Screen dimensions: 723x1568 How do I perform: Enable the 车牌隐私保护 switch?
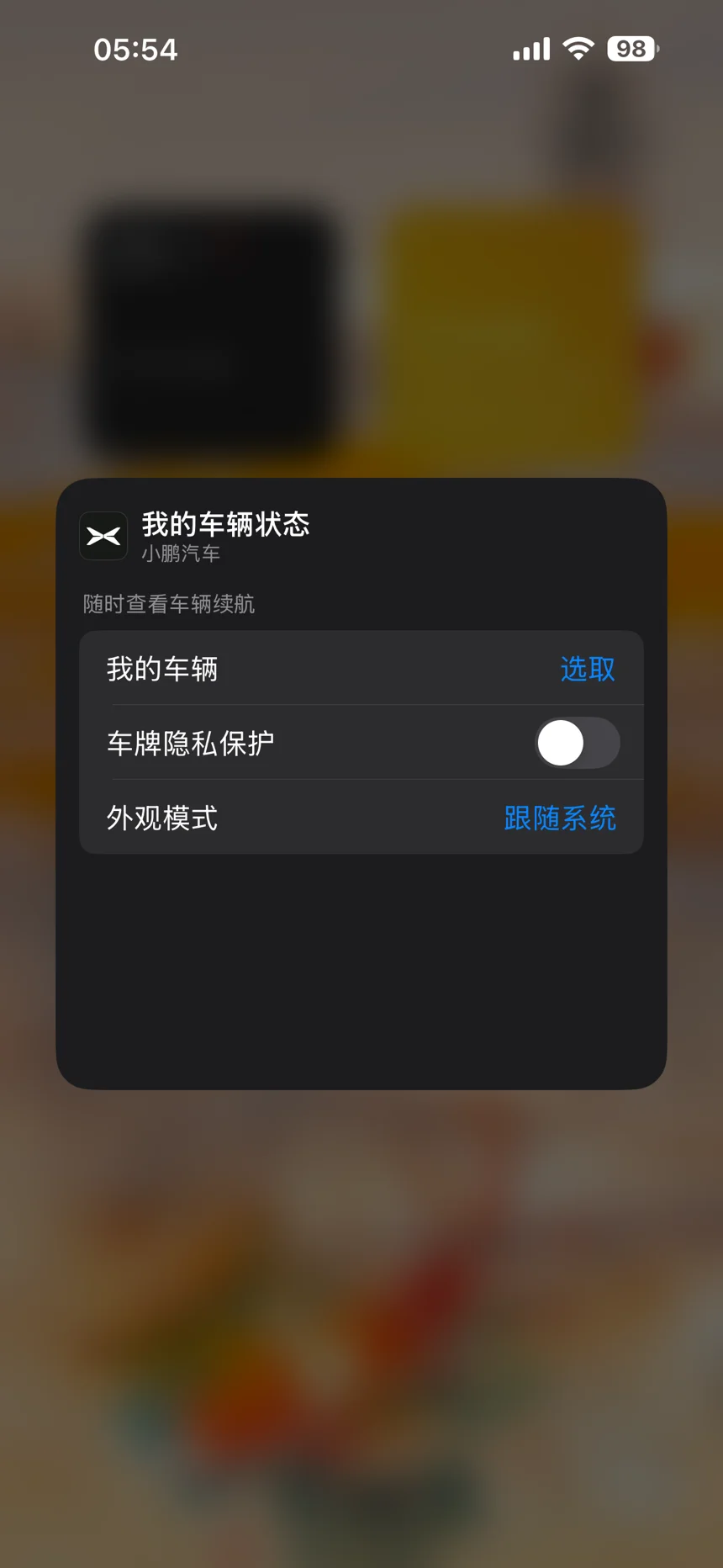578,743
